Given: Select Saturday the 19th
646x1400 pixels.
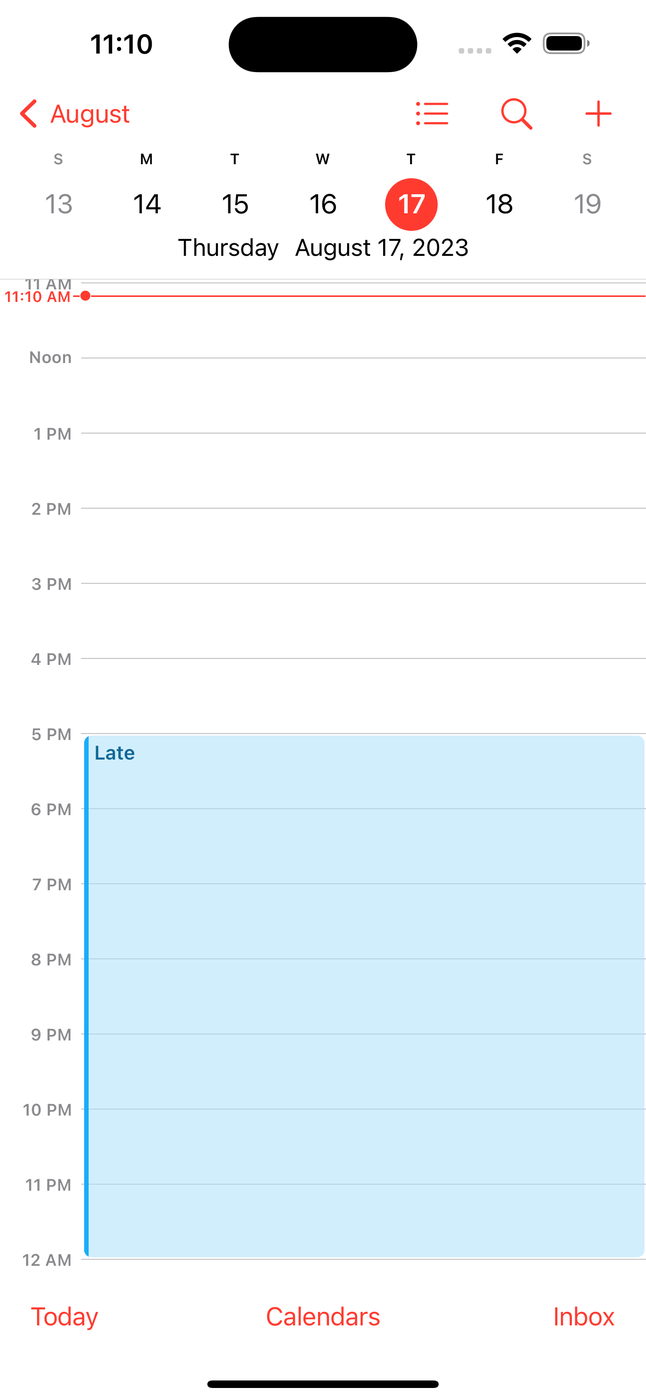Looking at the screenshot, I should (x=587, y=204).
